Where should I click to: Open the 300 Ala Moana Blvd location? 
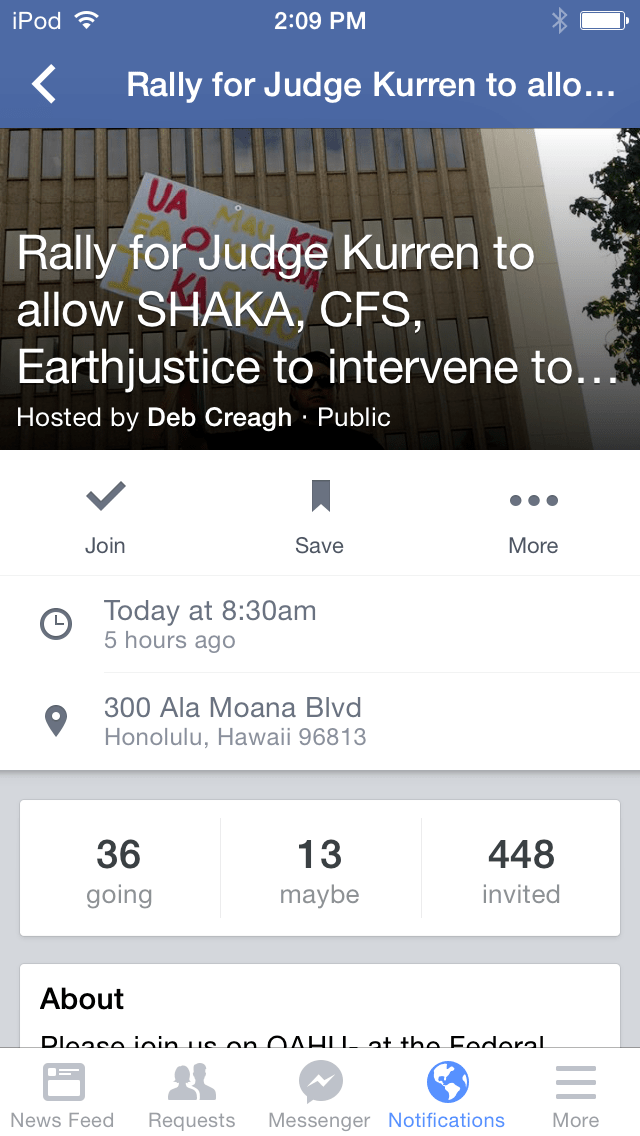[x=234, y=722]
